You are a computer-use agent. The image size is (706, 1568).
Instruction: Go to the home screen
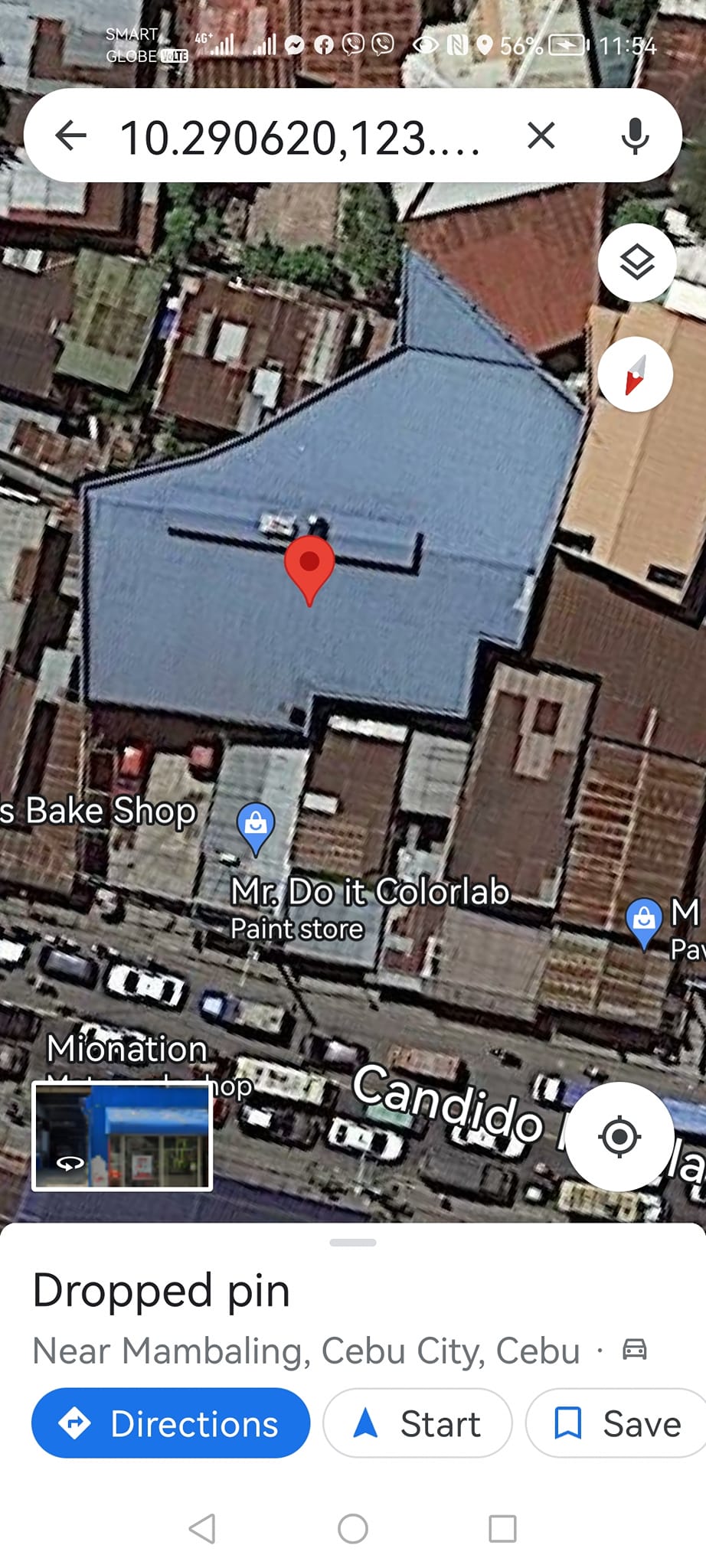click(x=353, y=1529)
